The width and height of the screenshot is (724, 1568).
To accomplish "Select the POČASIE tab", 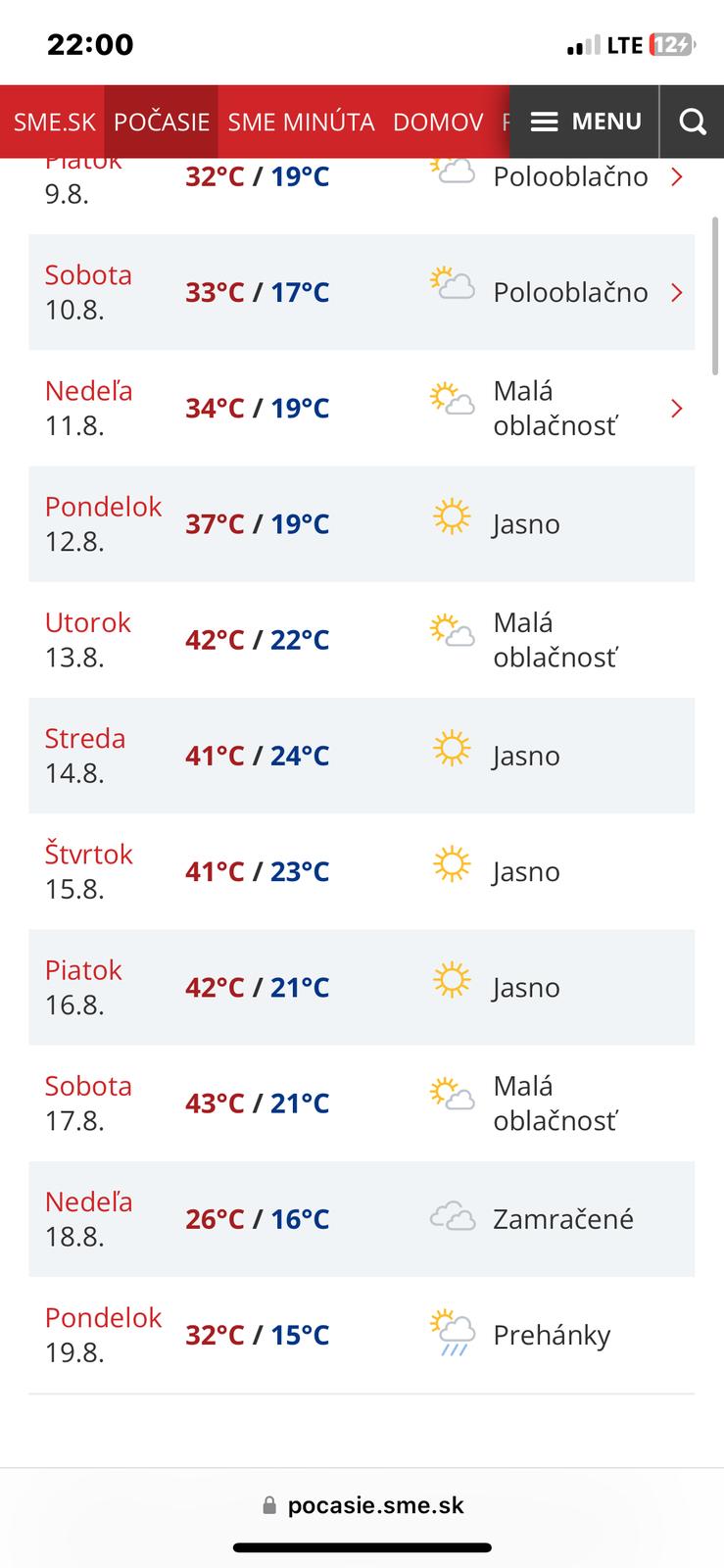I will [162, 122].
